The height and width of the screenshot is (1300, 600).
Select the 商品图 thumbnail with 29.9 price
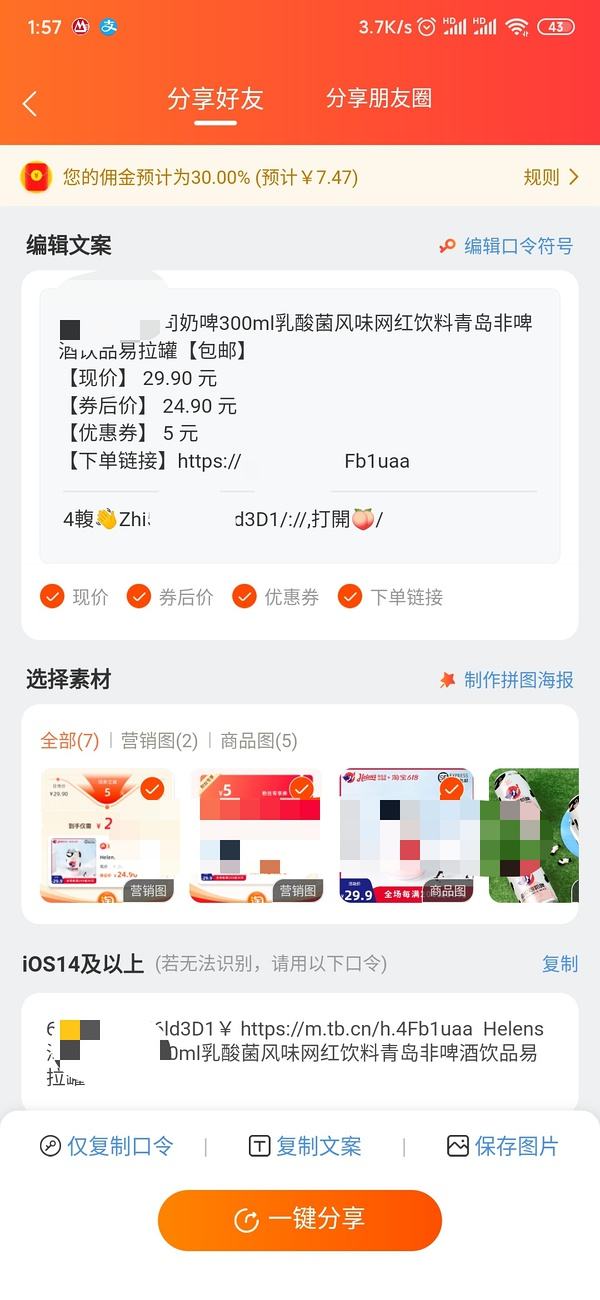(x=404, y=835)
